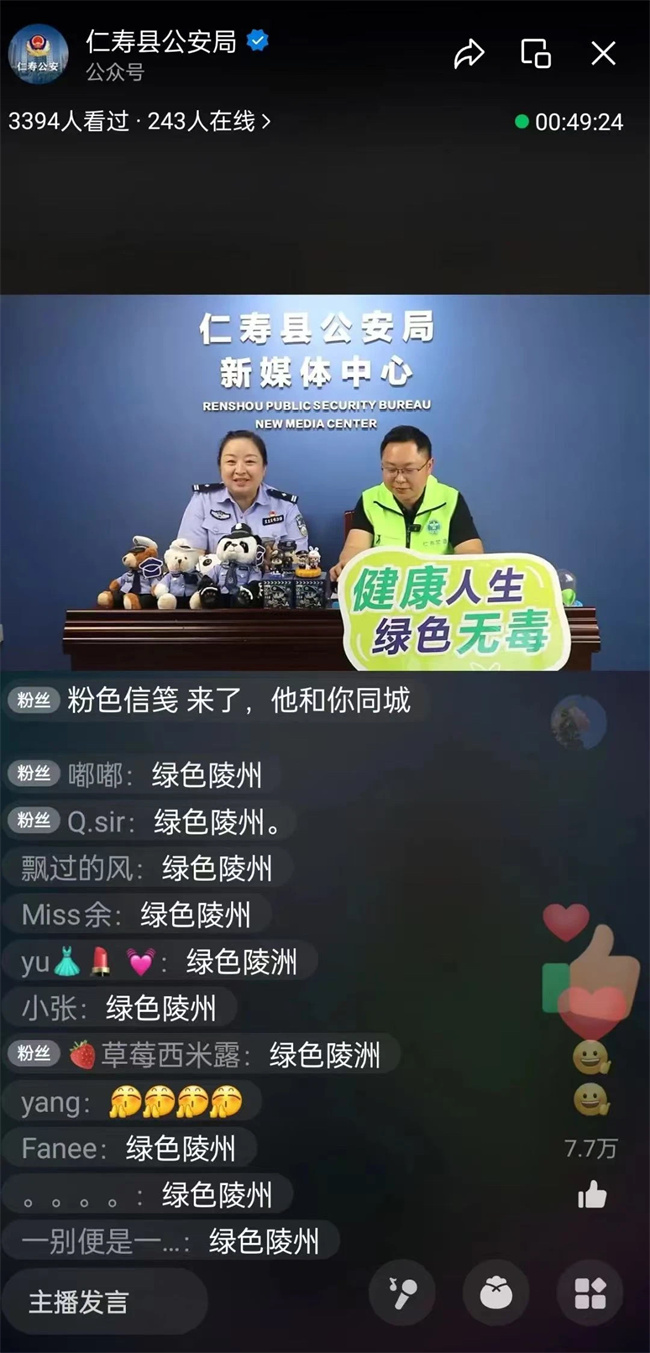The height and width of the screenshot is (1353, 650).
Task: Tap the microphone interaction icon
Action: tap(402, 1293)
